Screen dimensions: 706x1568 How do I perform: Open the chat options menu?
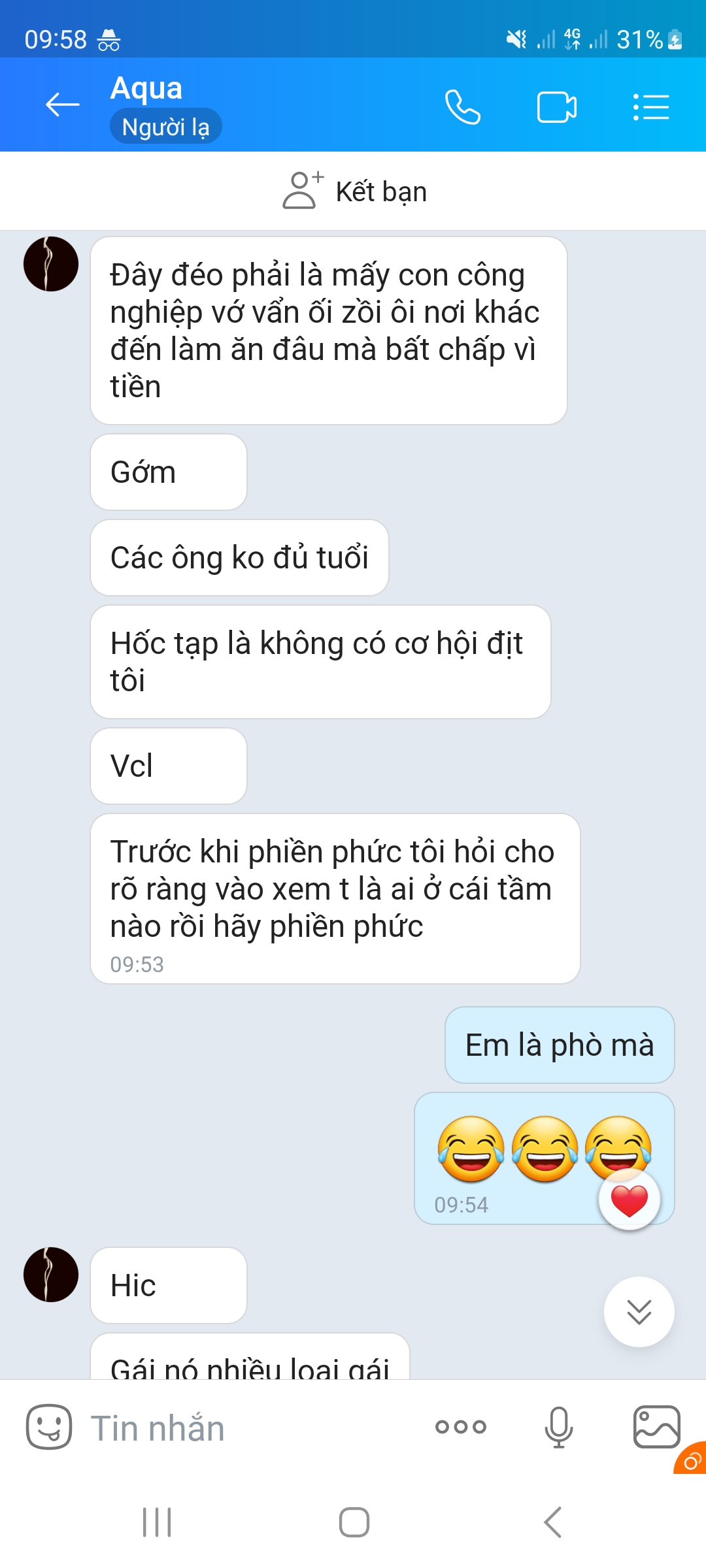tap(650, 107)
